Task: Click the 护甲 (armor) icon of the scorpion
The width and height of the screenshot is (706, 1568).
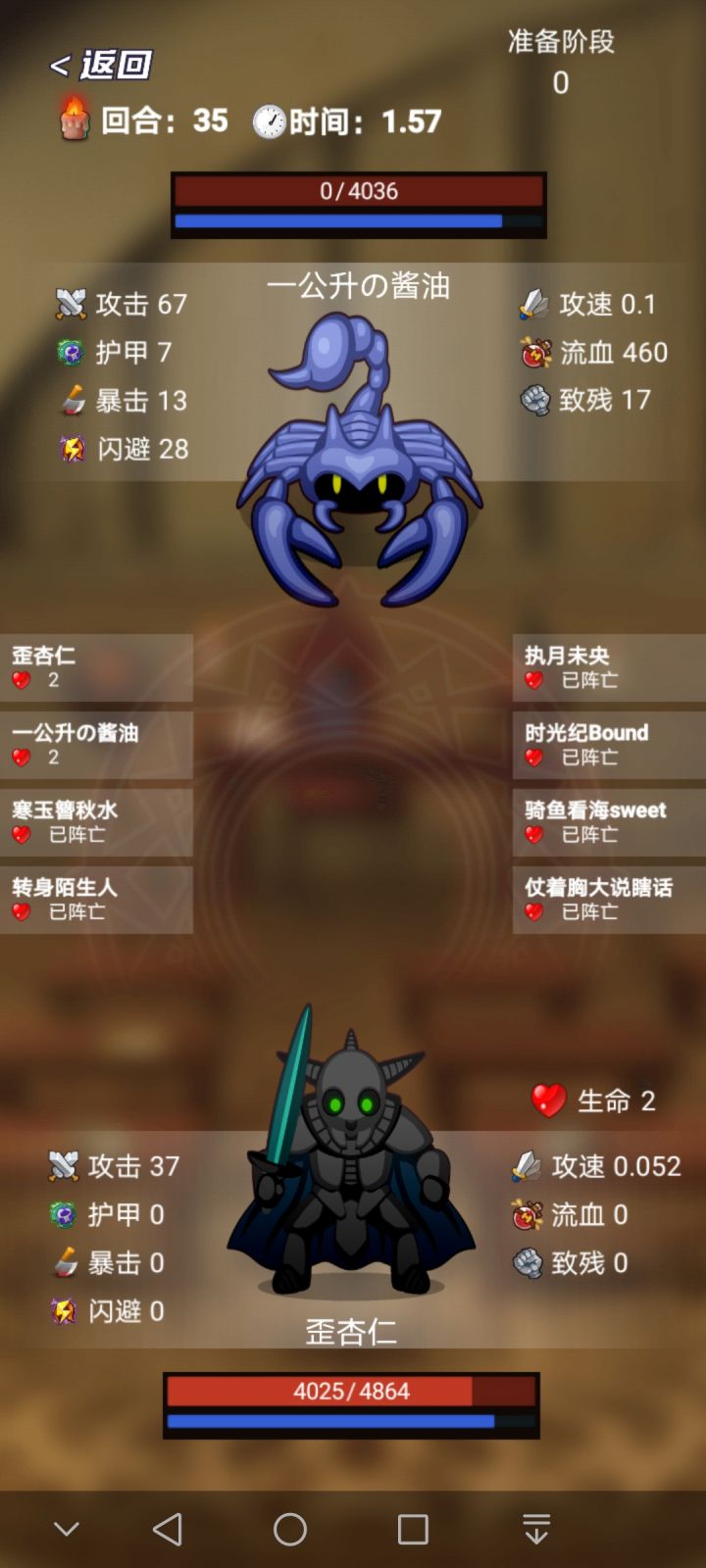Action: click(x=71, y=353)
